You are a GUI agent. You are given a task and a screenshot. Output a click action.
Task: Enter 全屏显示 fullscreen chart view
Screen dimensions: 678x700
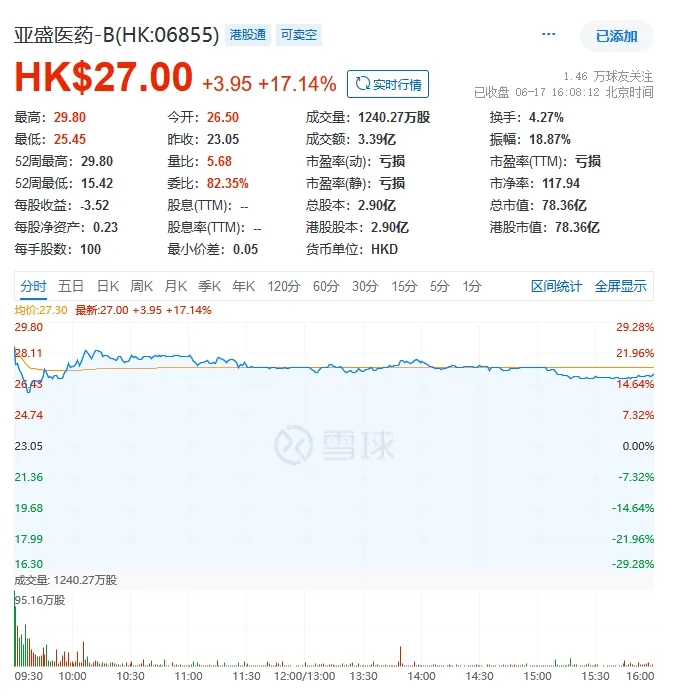pyautogui.click(x=620, y=286)
